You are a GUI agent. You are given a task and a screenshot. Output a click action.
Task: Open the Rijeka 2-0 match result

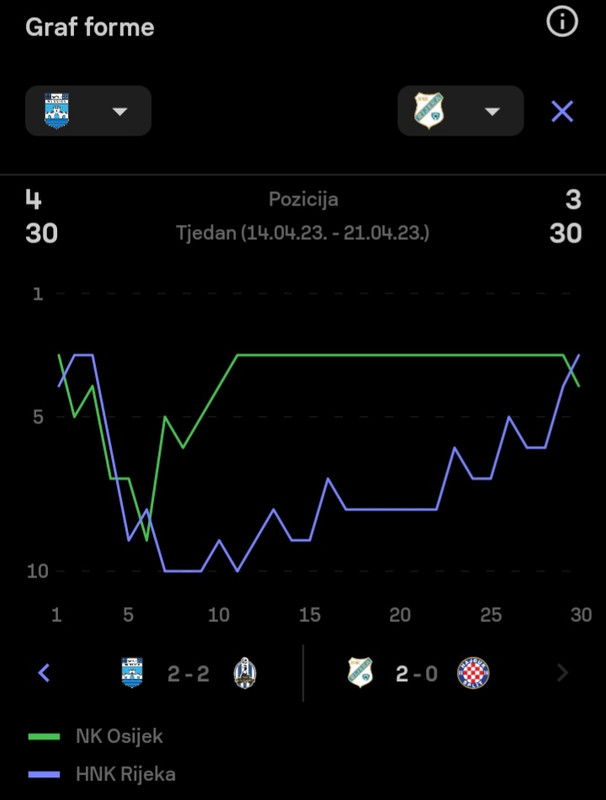pos(417,673)
